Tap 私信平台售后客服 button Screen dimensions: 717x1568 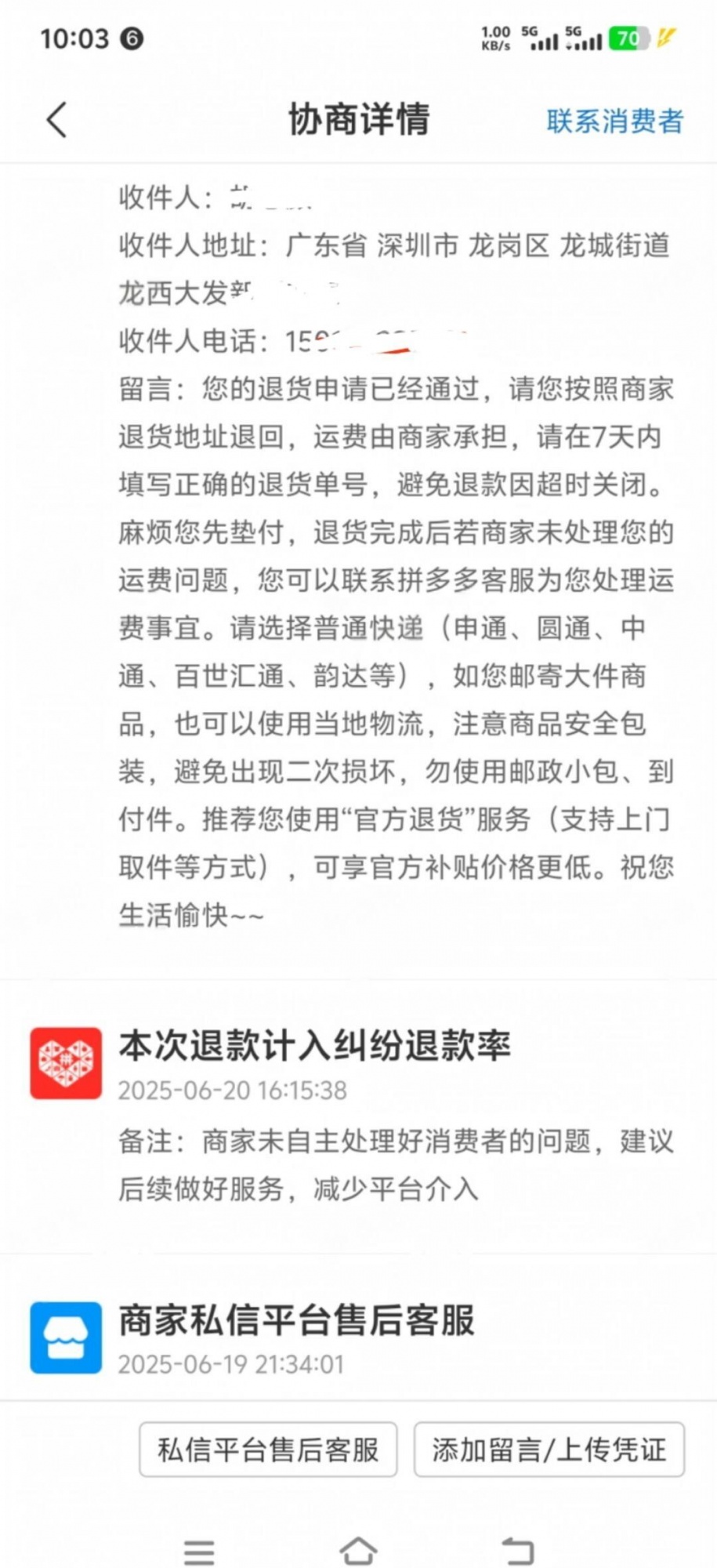pos(268,1450)
